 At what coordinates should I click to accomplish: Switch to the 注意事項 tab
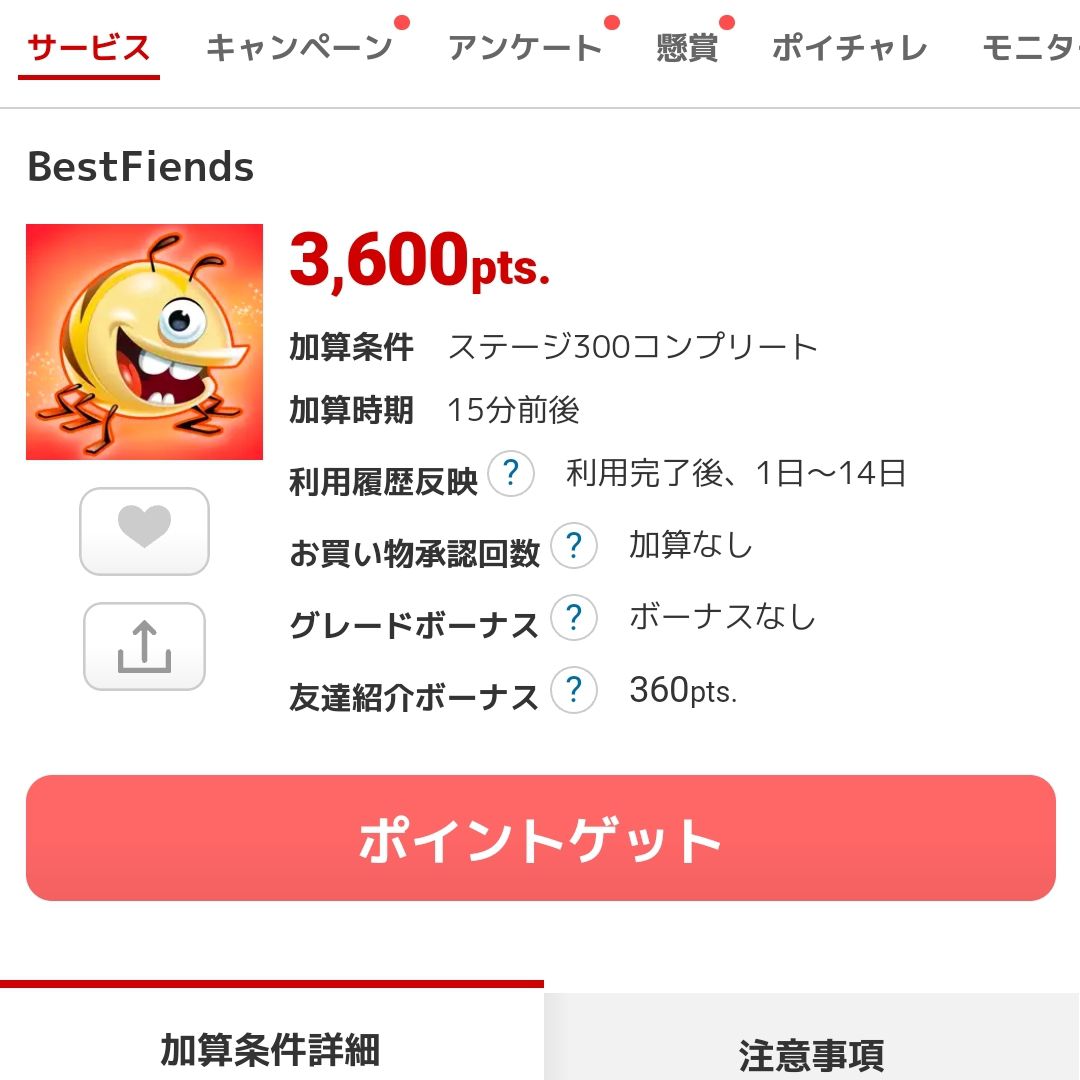click(811, 1052)
